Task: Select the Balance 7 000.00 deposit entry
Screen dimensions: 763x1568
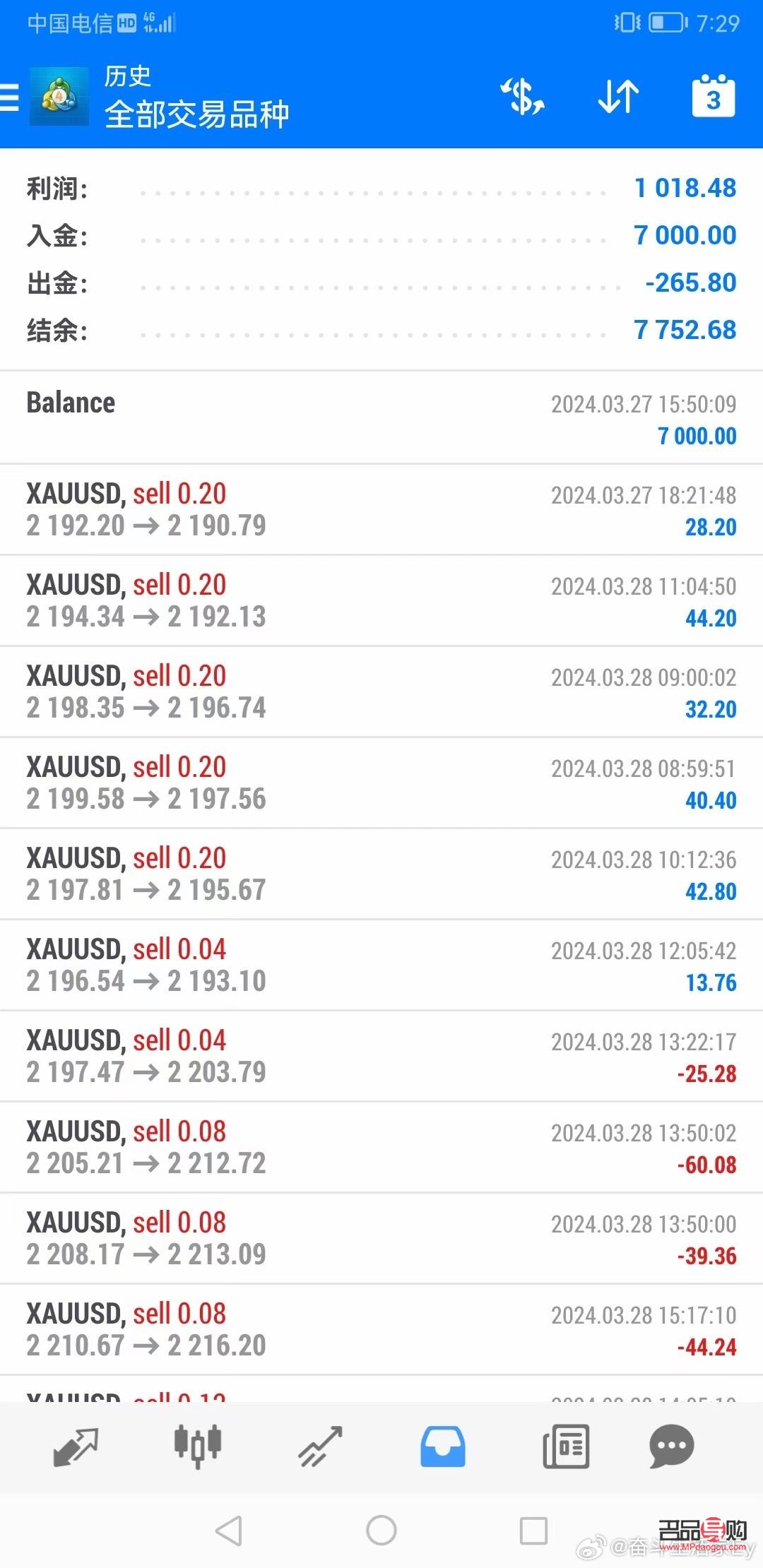Action: click(381, 418)
